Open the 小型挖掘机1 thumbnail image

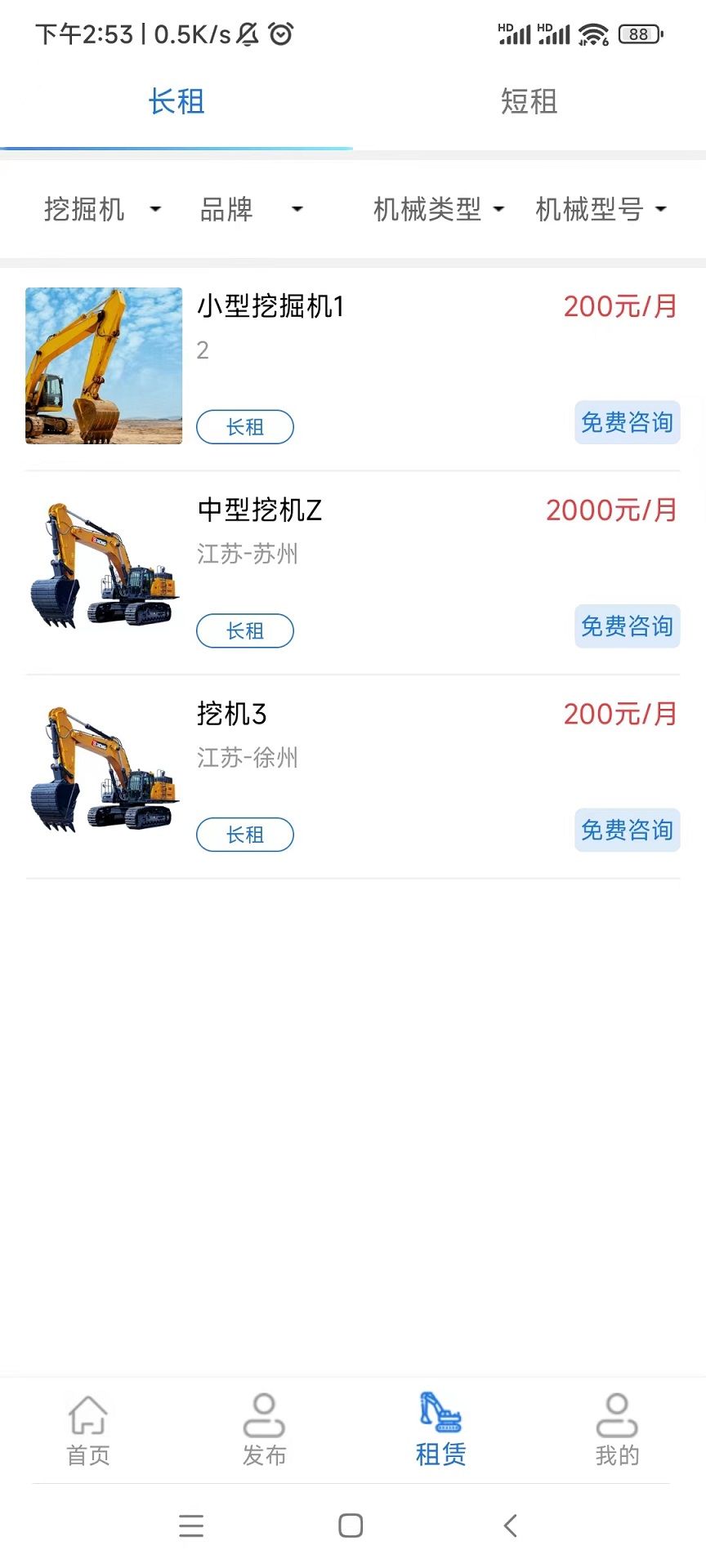[x=104, y=365]
